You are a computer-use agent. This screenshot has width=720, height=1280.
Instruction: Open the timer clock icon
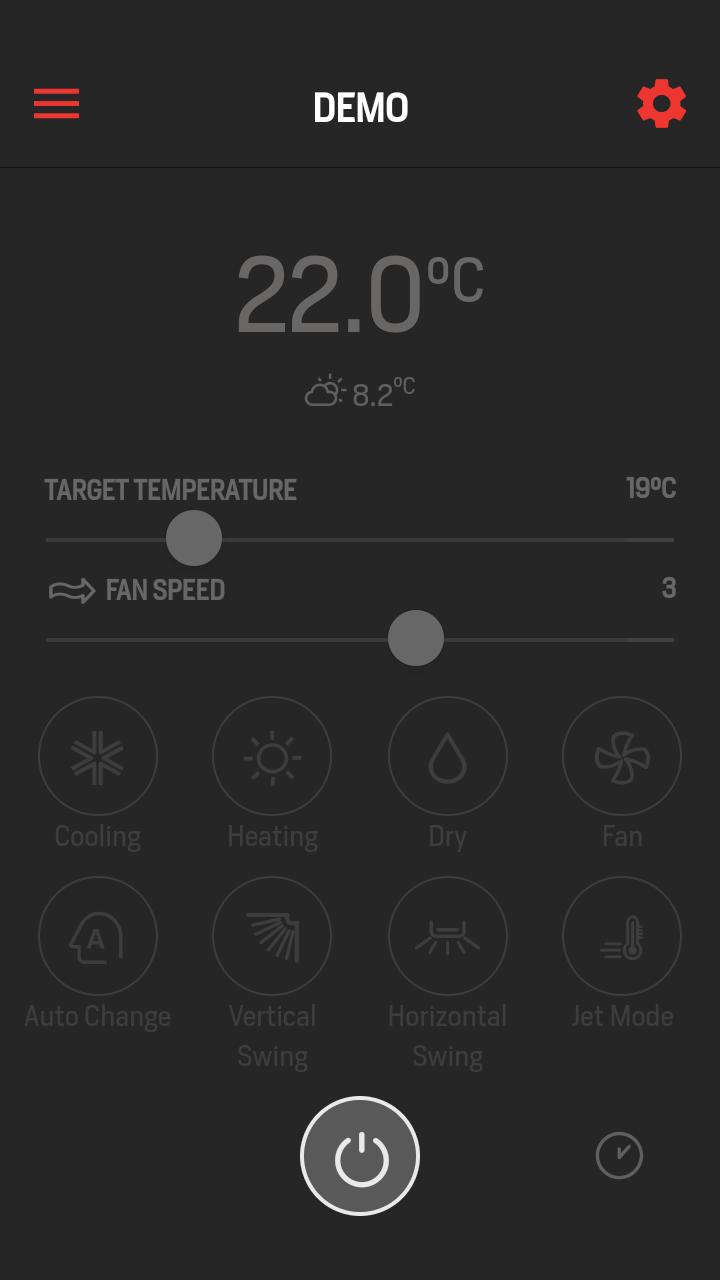point(619,1155)
